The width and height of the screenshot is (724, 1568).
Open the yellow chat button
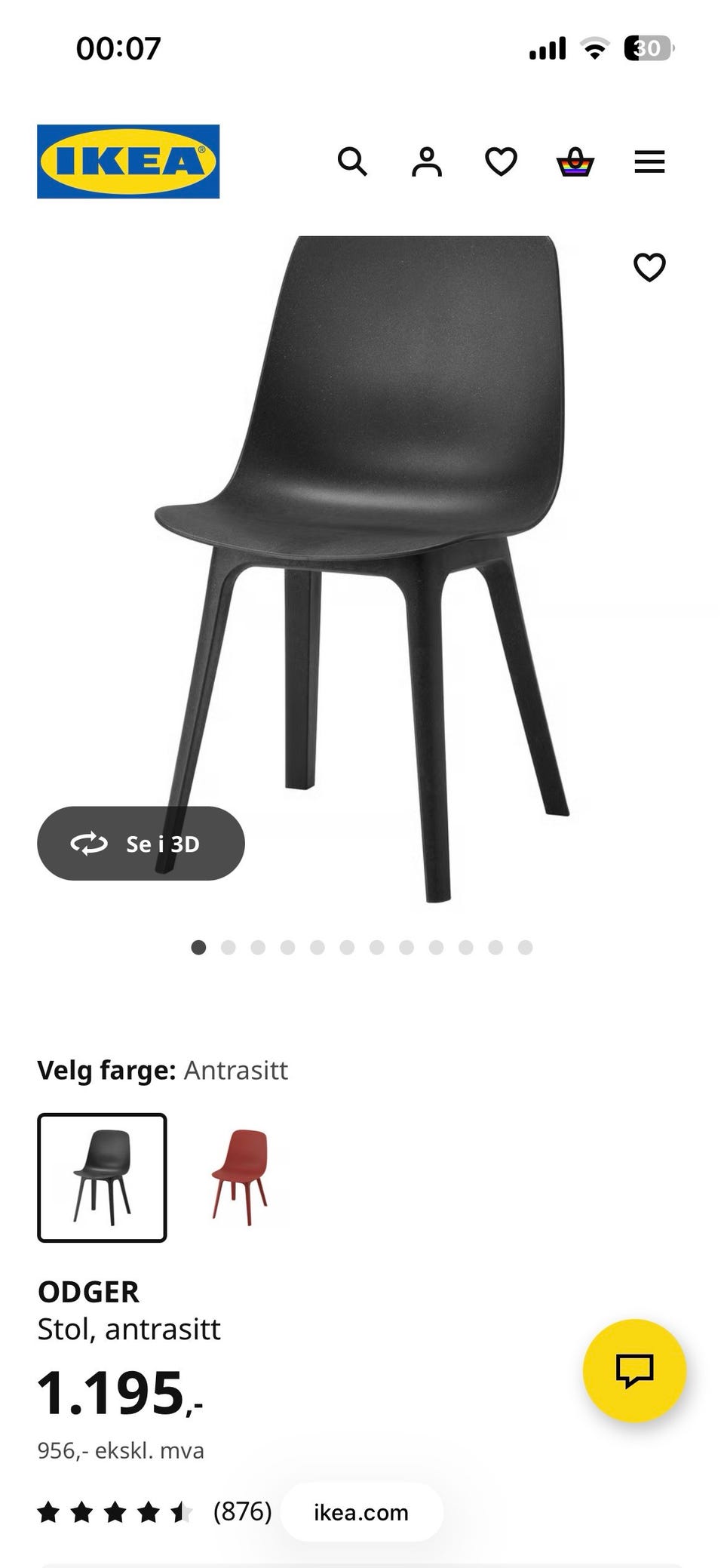point(634,1370)
